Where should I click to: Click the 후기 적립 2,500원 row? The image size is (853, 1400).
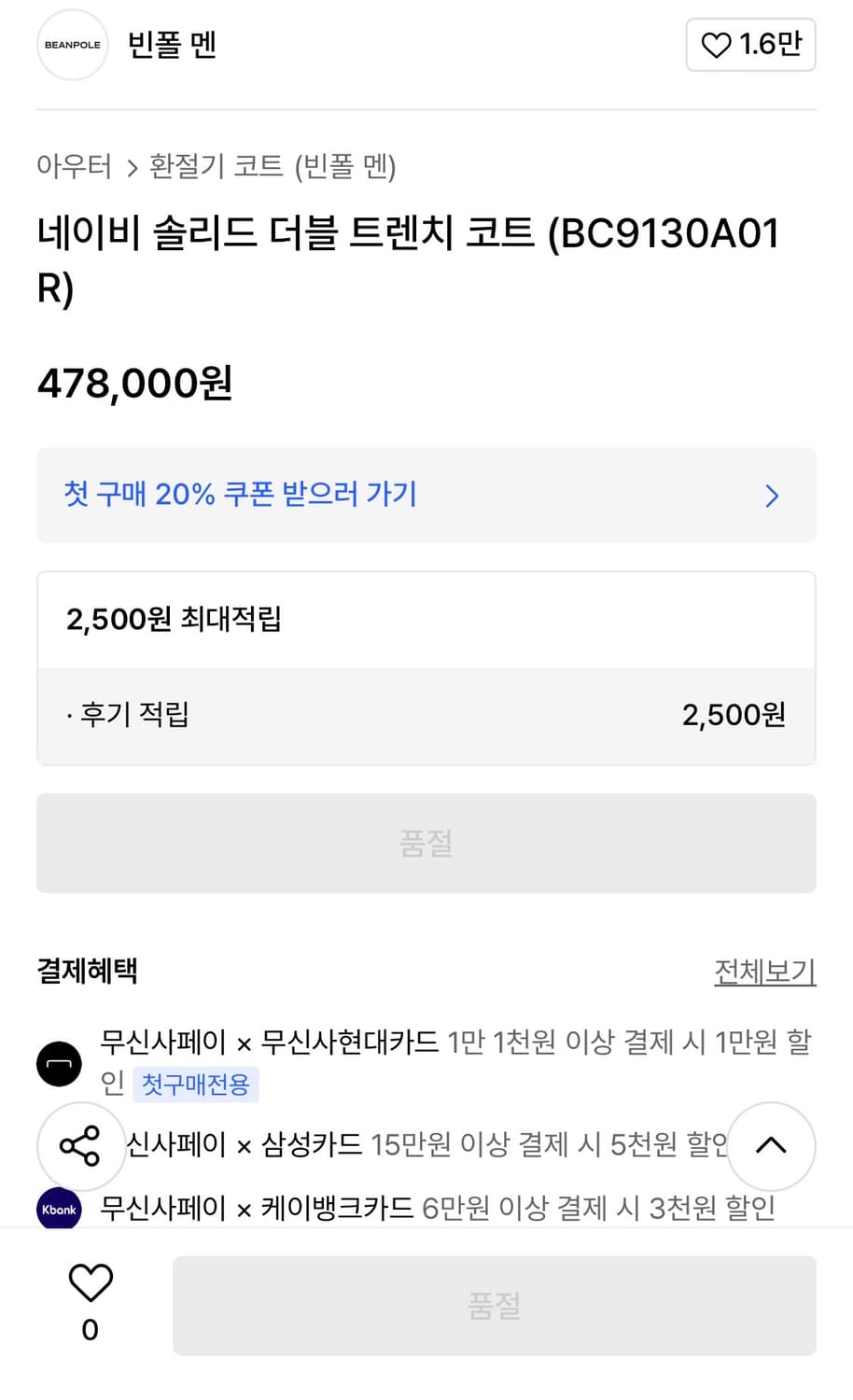[x=426, y=714]
